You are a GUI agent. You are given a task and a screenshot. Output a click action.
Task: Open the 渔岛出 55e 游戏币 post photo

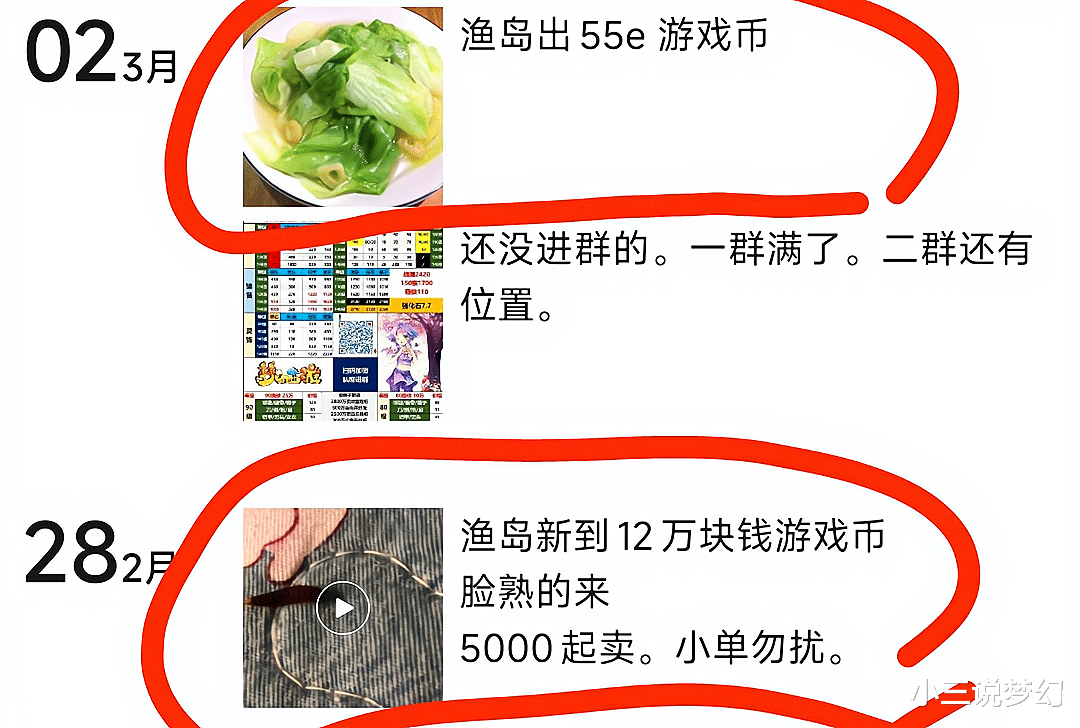pyautogui.click(x=343, y=106)
